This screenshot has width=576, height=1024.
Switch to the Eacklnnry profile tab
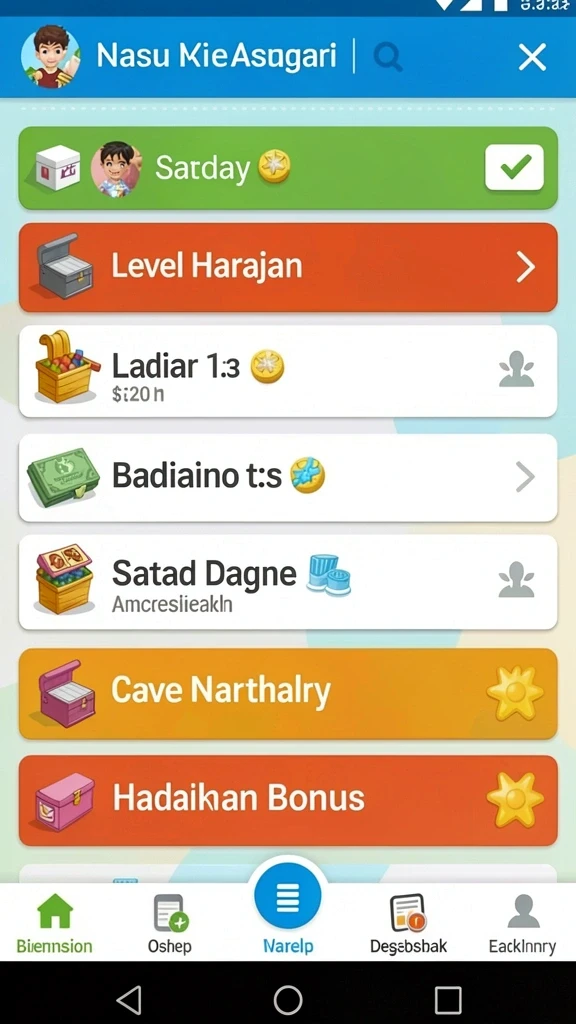click(x=522, y=923)
